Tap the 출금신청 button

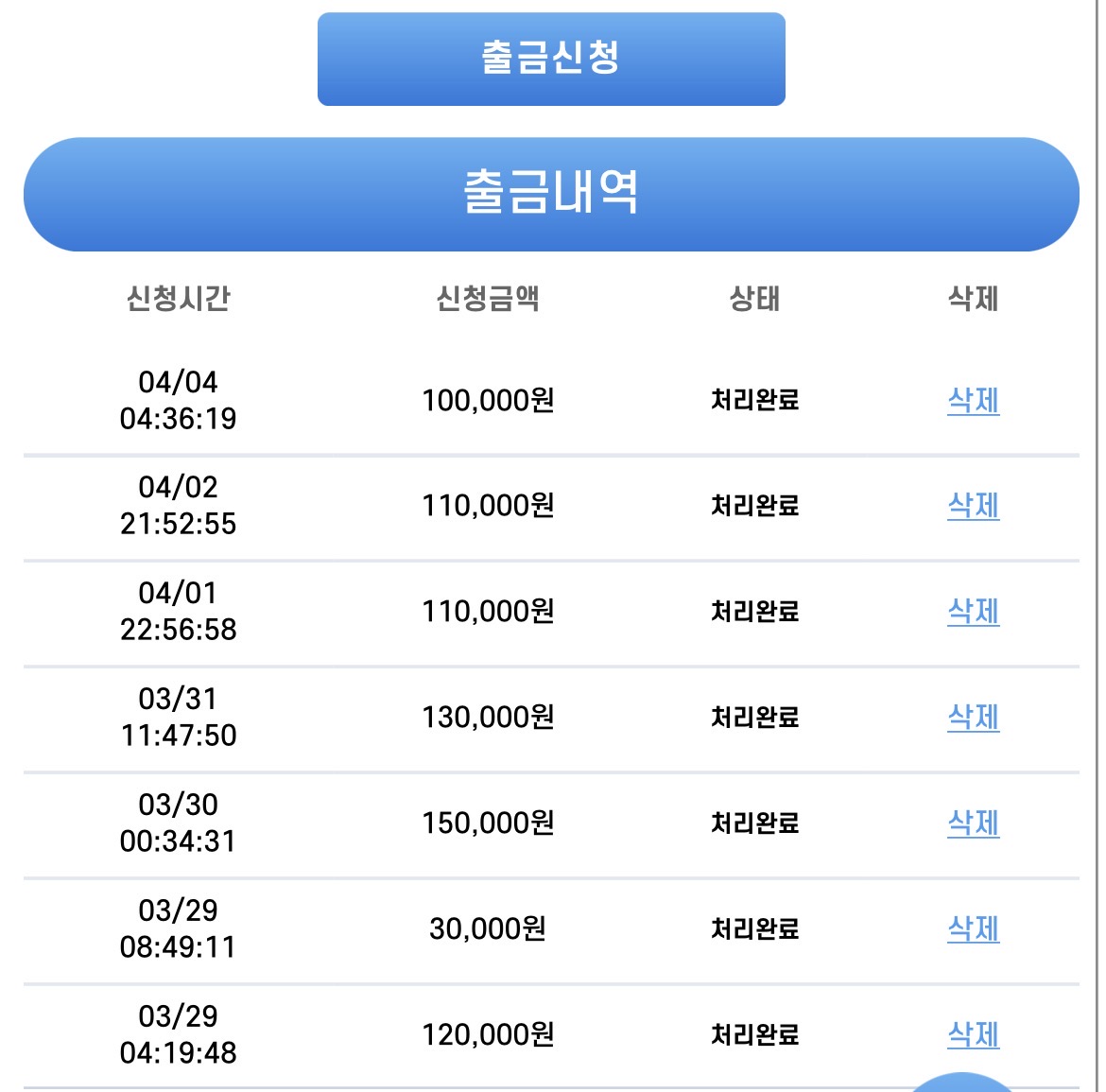pyautogui.click(x=551, y=59)
